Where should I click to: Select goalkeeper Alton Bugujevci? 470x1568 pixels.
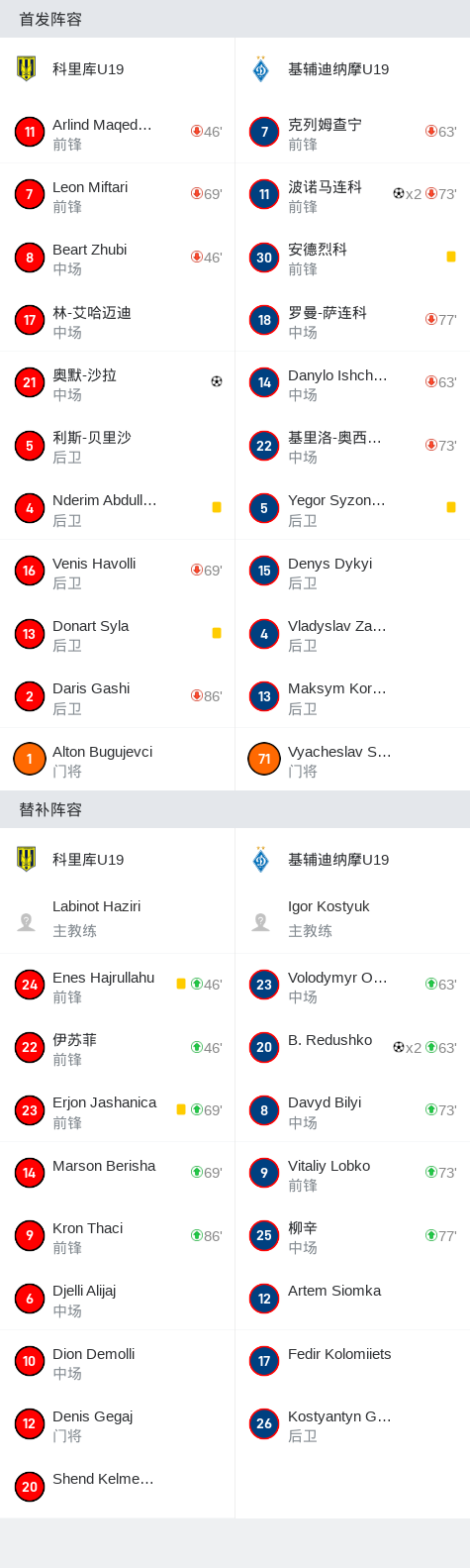tap(117, 759)
